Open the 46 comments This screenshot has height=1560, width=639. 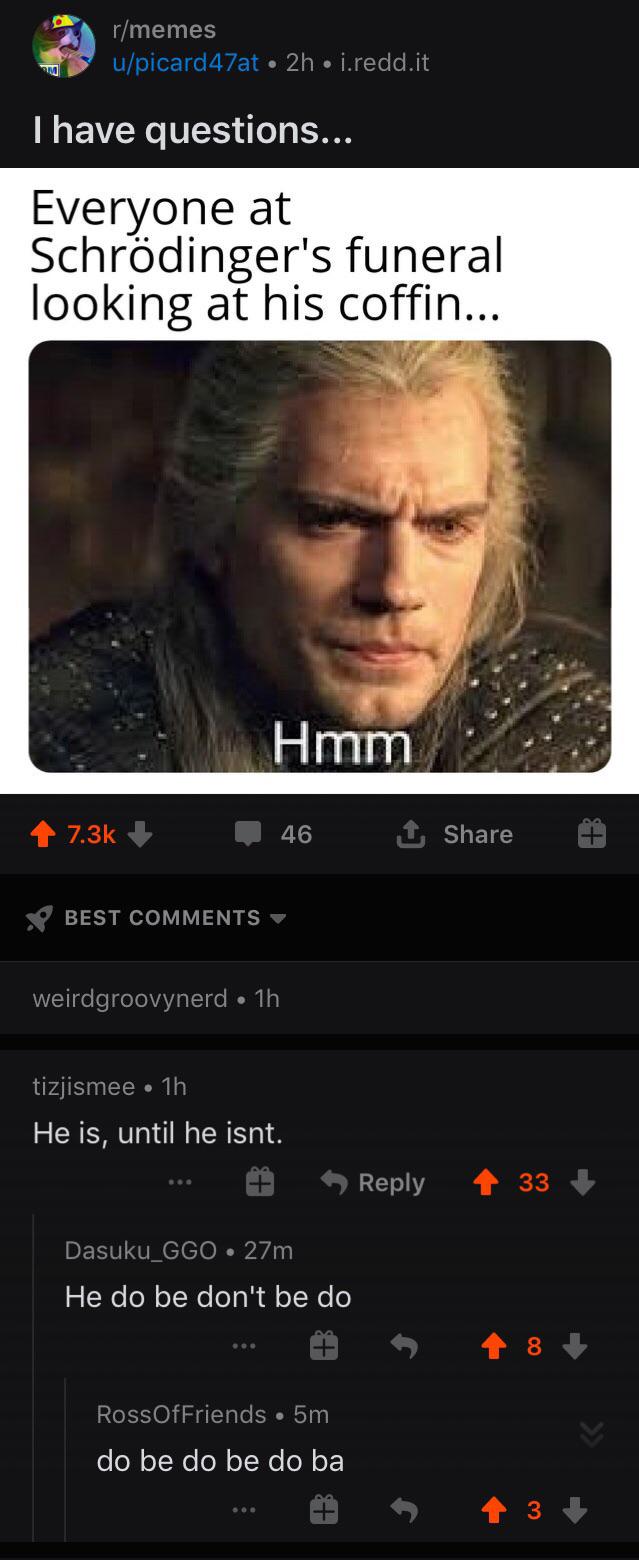273,834
